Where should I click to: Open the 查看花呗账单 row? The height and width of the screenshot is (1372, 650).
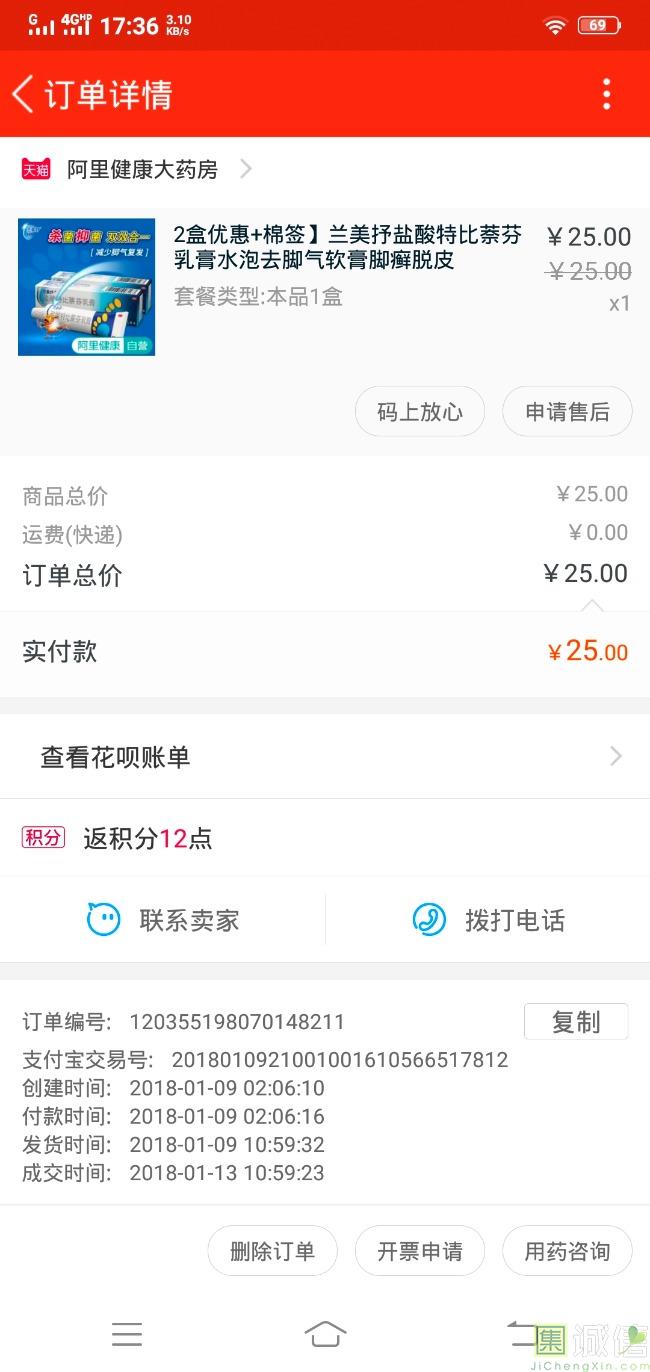tap(325, 757)
